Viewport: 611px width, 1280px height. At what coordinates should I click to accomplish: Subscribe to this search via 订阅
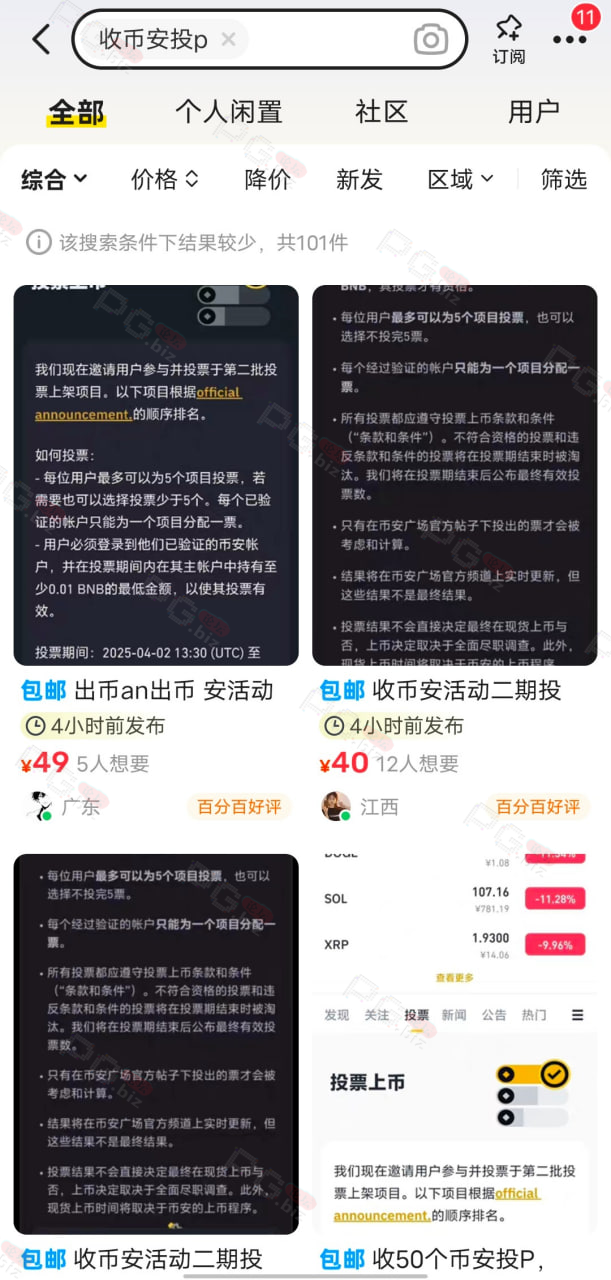[x=508, y=40]
